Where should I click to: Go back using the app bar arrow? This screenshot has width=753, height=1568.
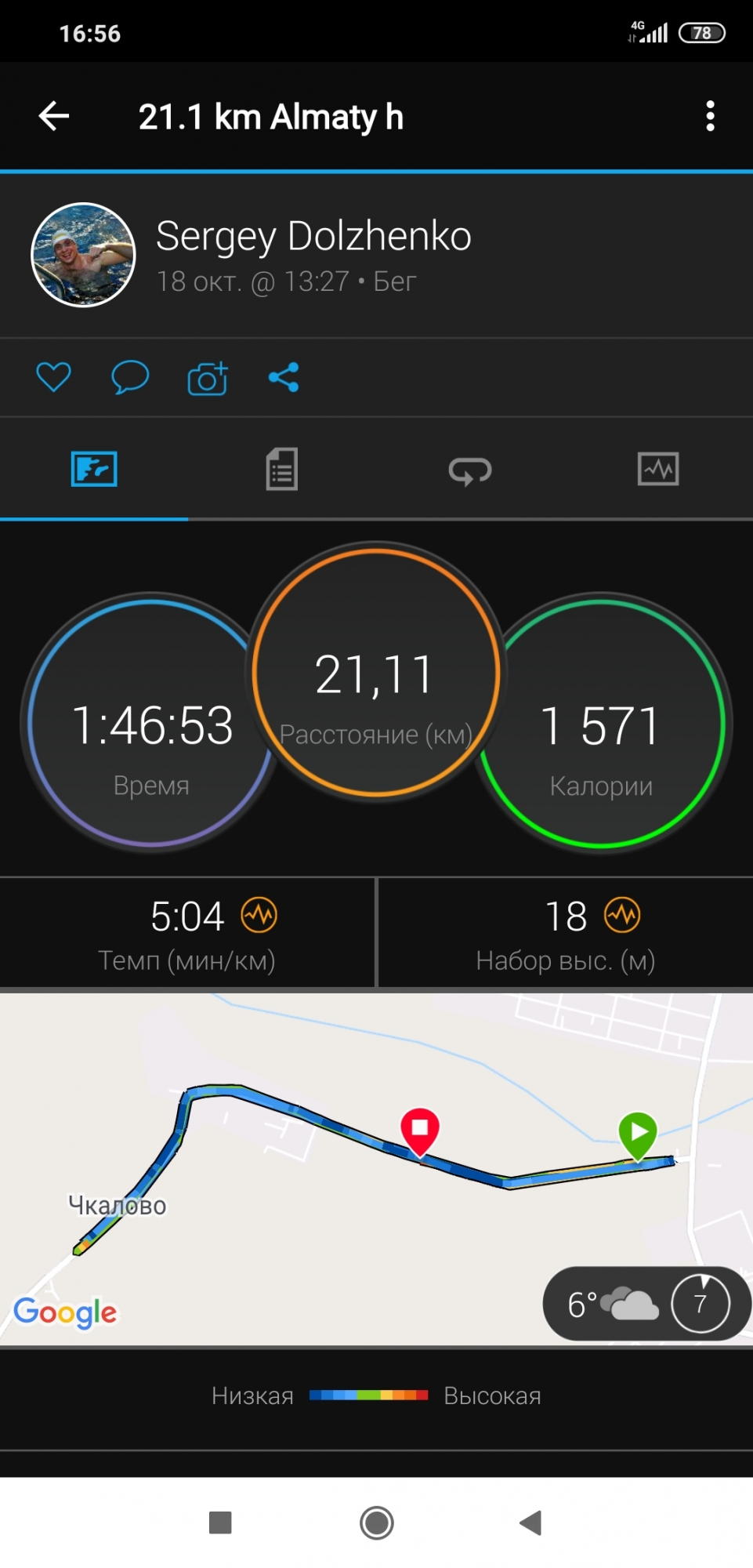[x=54, y=116]
